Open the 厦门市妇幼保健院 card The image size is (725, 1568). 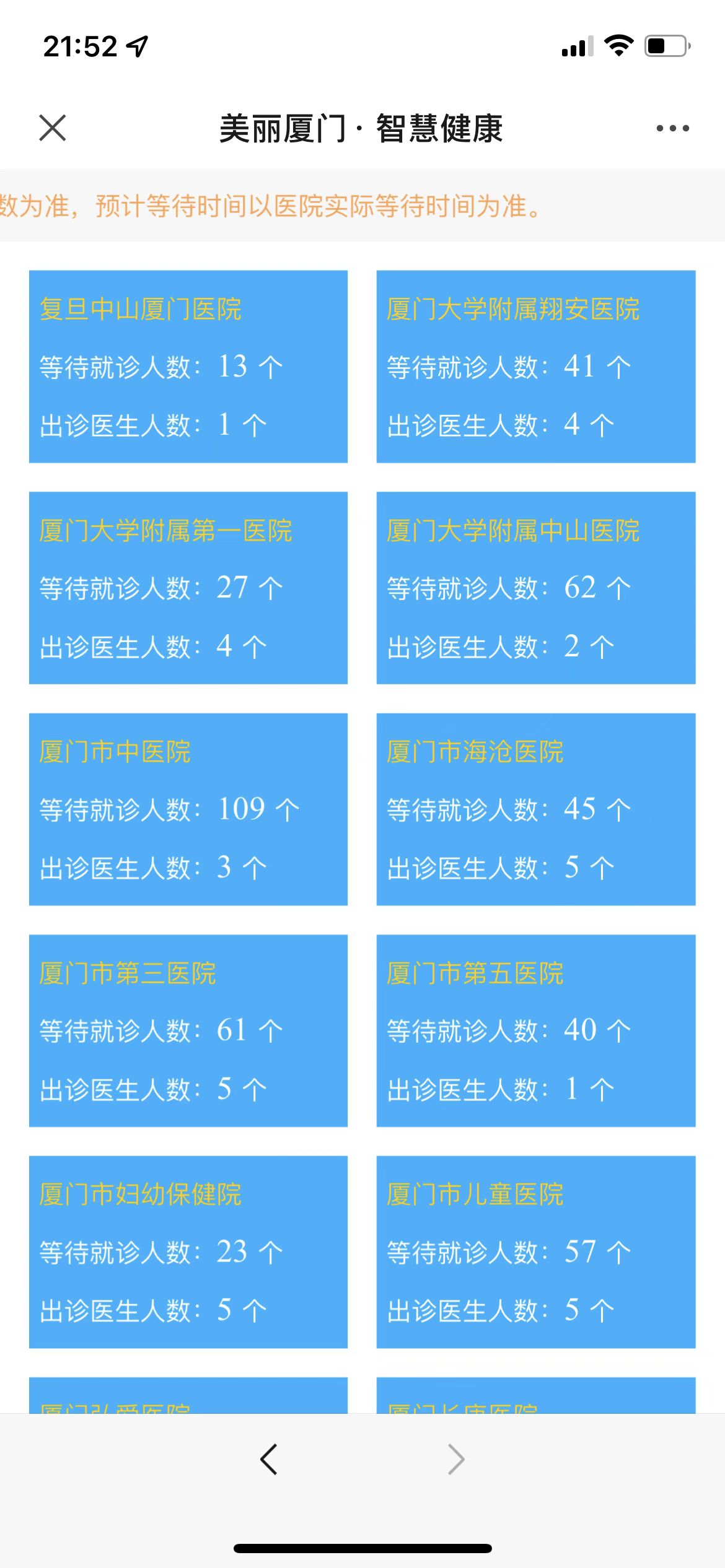188,1252
